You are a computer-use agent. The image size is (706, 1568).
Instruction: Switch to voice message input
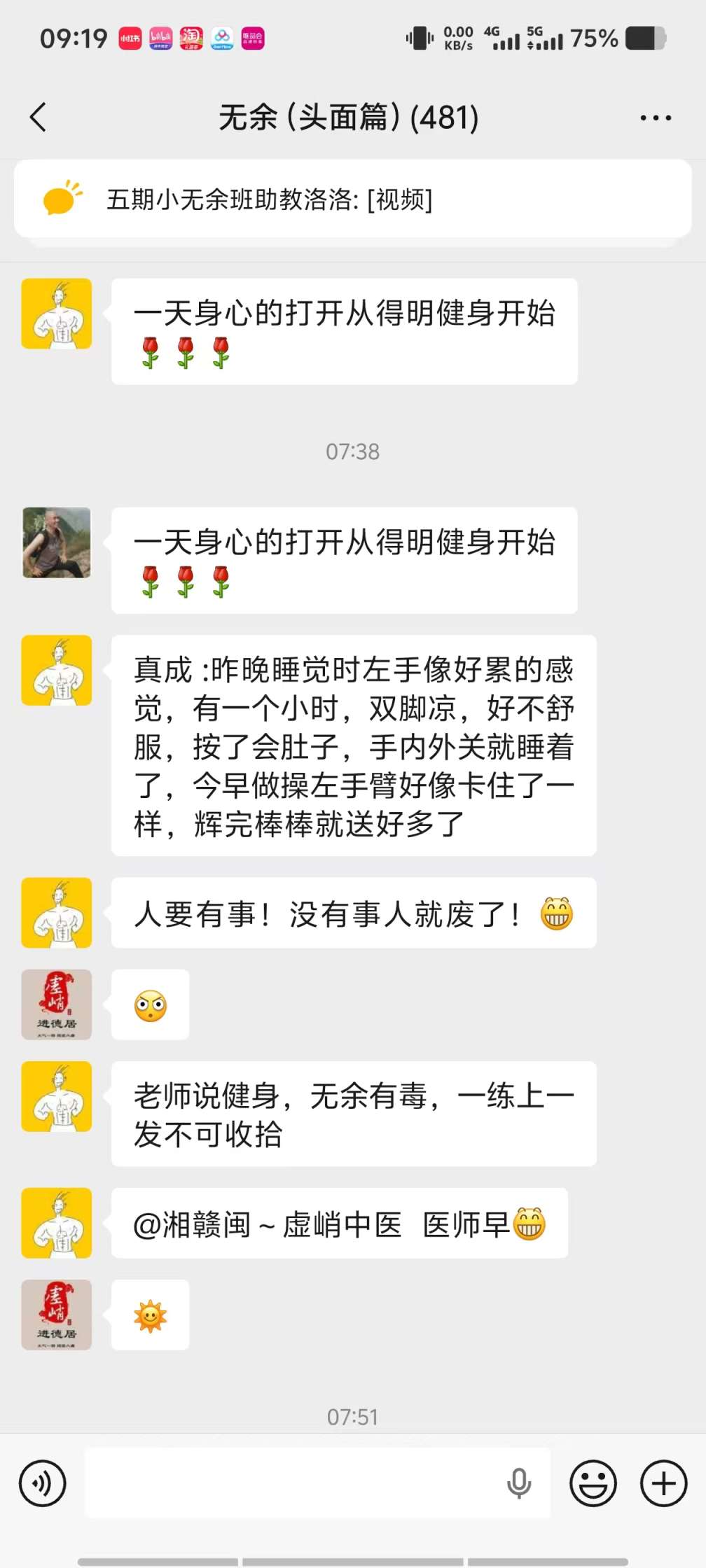(43, 1483)
